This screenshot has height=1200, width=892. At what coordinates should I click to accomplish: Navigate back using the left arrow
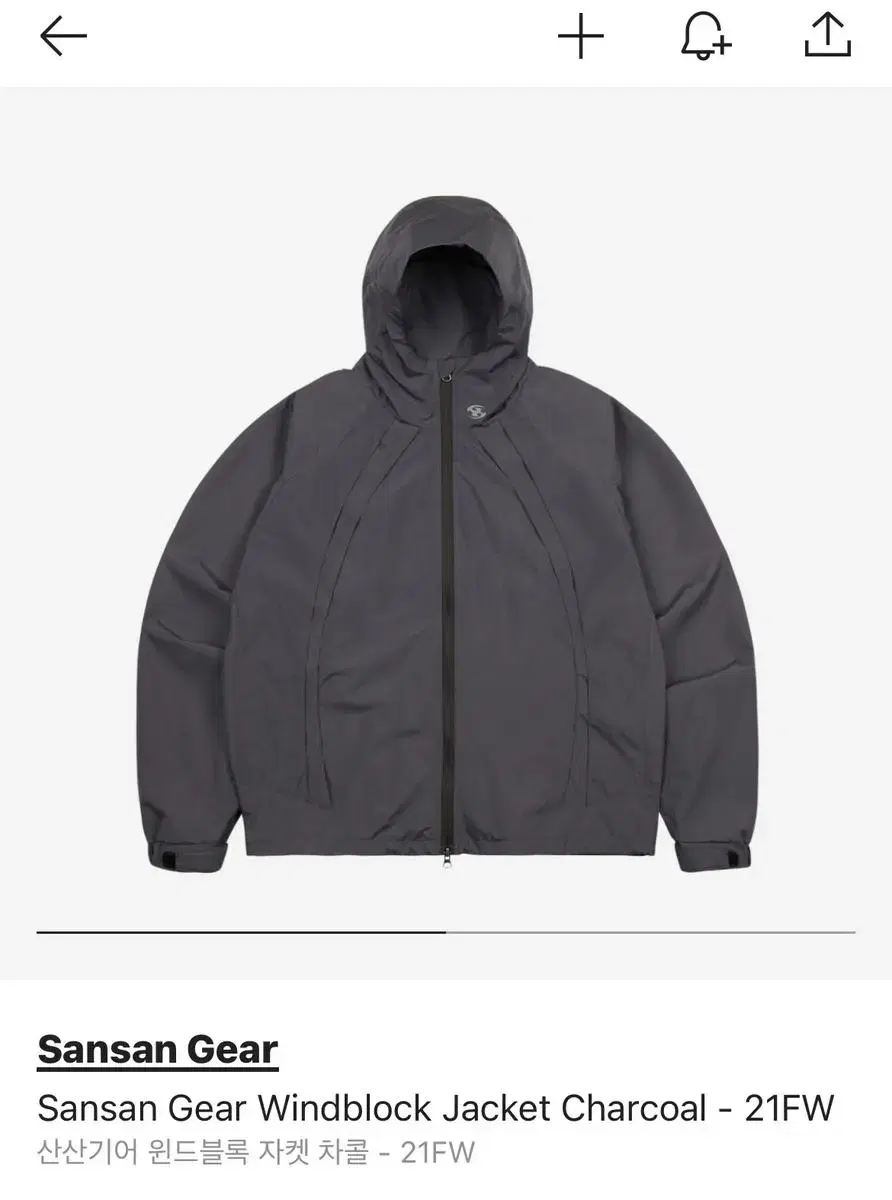pyautogui.click(x=62, y=37)
